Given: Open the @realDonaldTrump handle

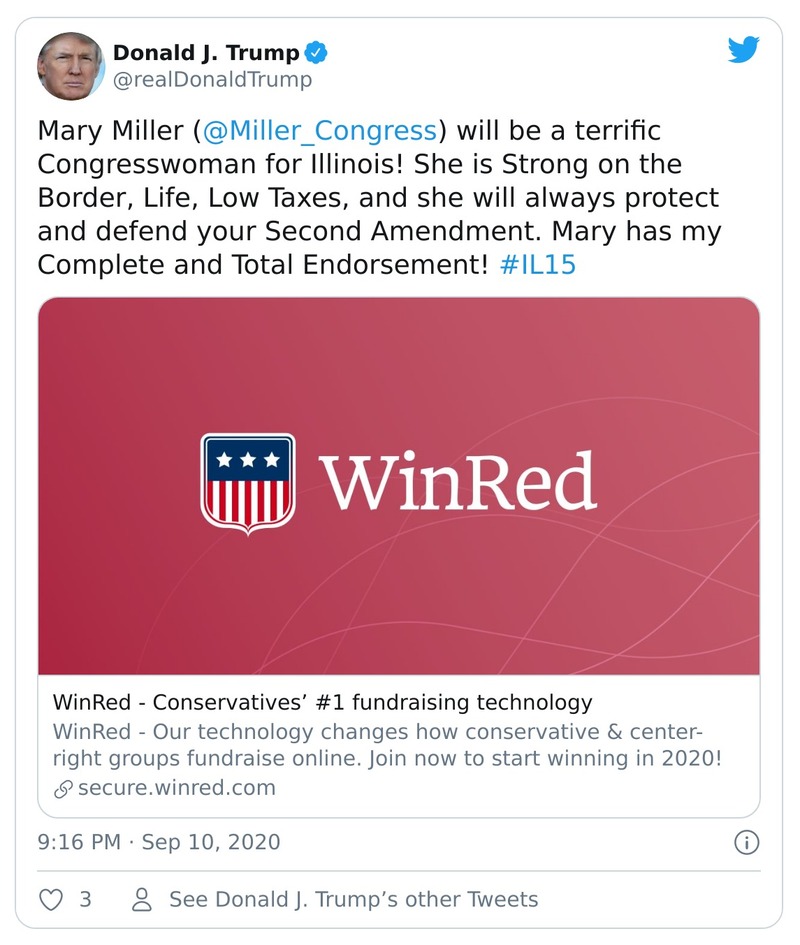Looking at the screenshot, I should [x=212, y=80].
